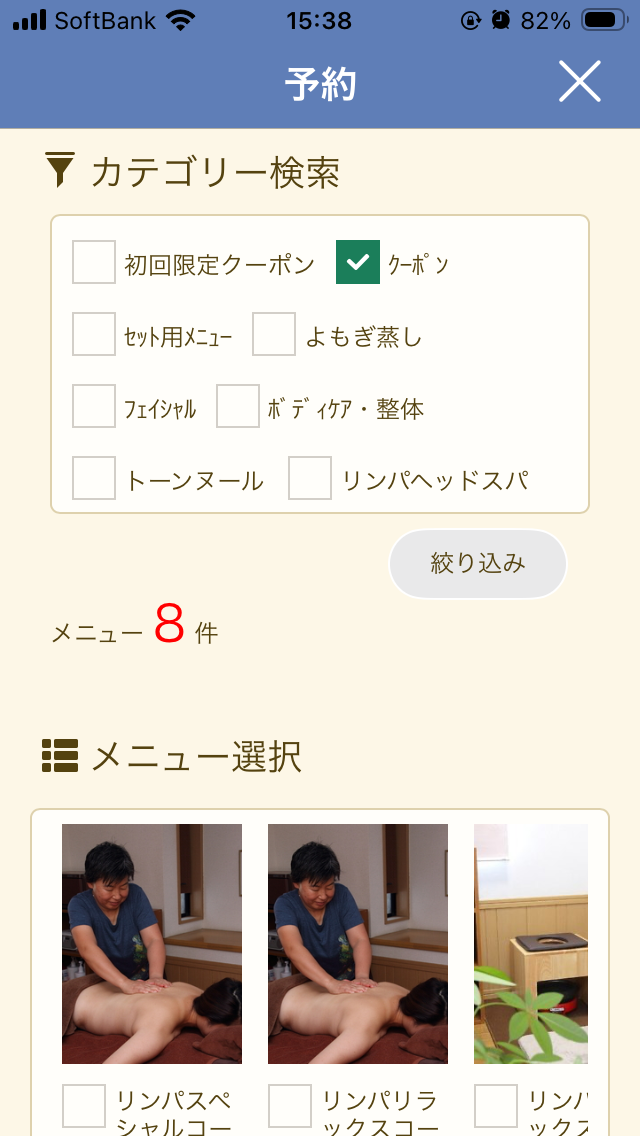Check the ボディケア・整体 category box
The height and width of the screenshot is (1136, 640).
[x=238, y=406]
